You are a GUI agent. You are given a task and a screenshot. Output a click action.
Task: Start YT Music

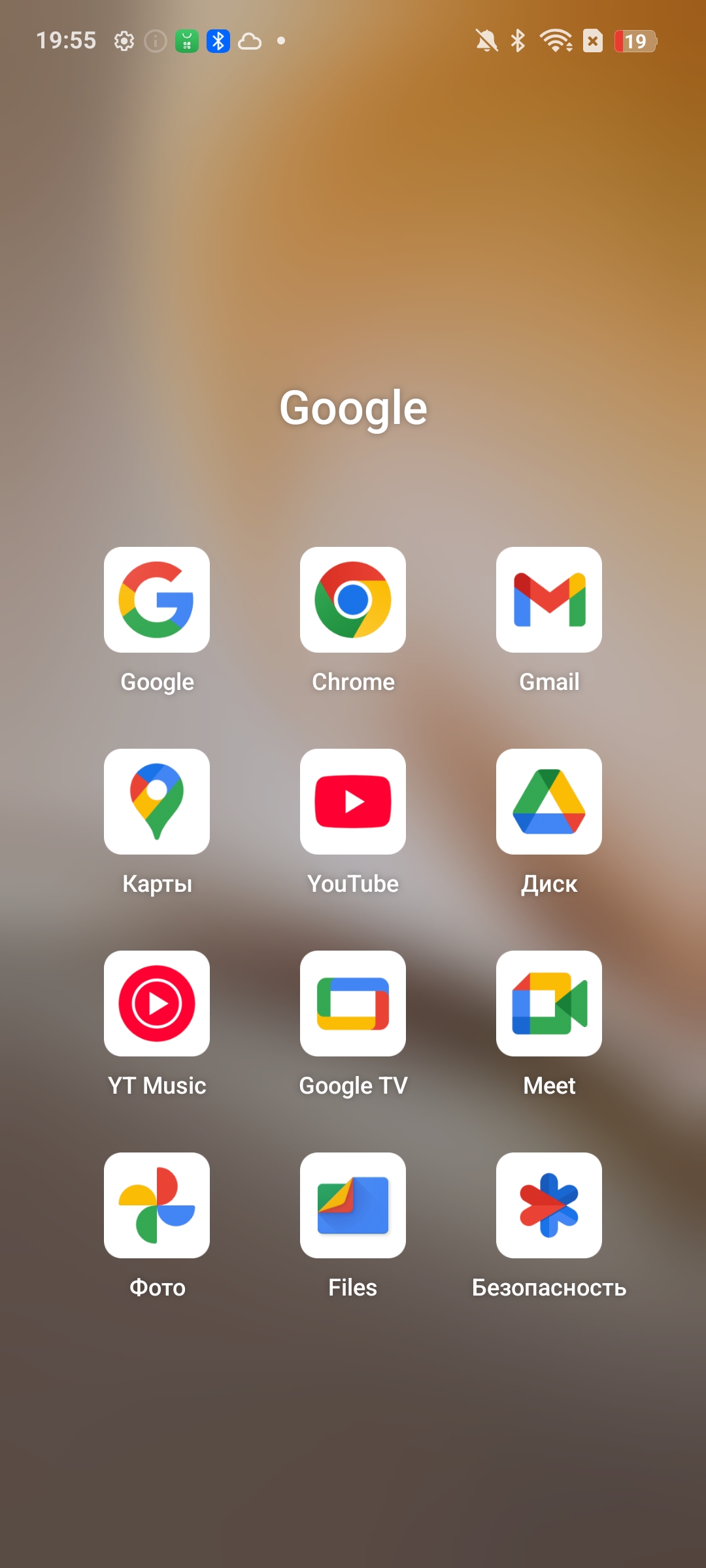[157, 1004]
